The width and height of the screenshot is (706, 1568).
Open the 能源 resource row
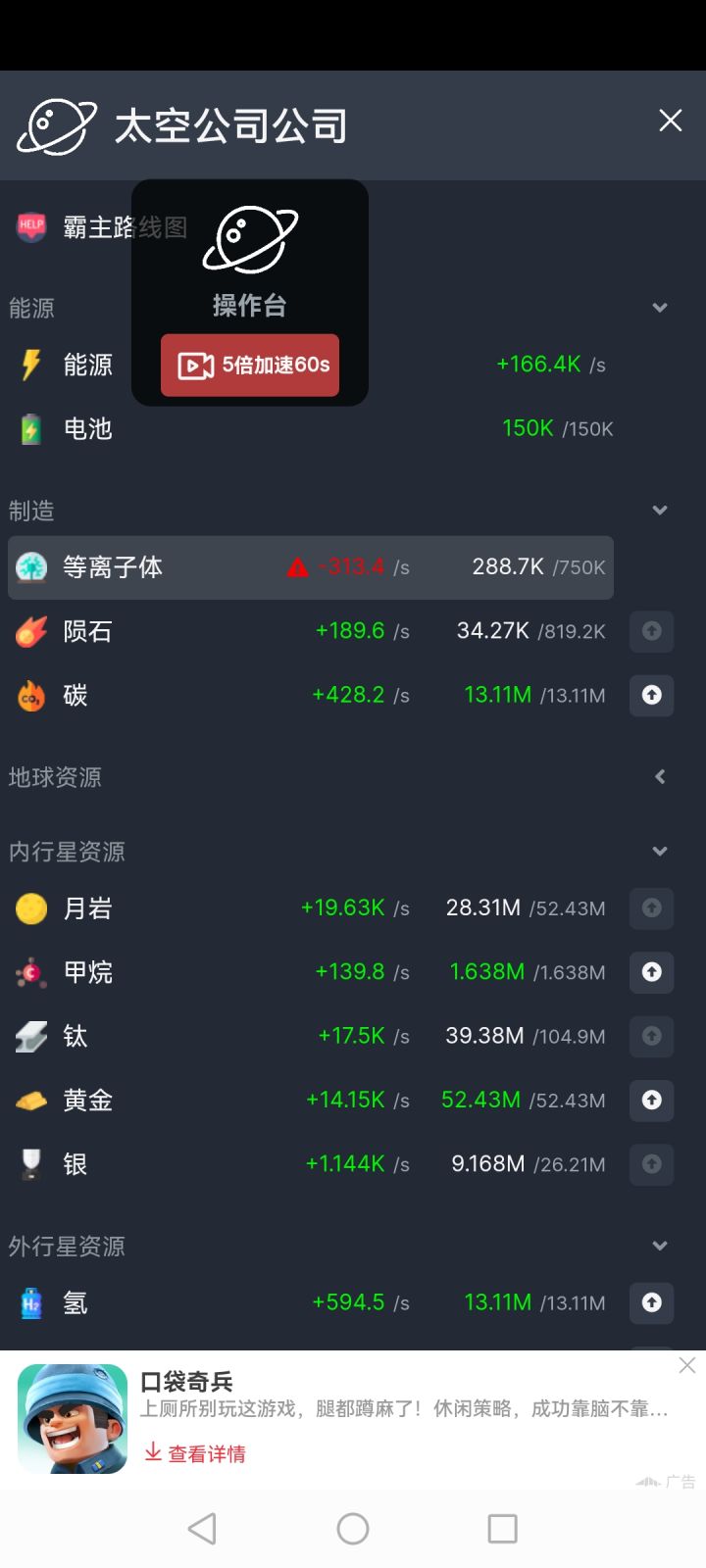pos(311,365)
